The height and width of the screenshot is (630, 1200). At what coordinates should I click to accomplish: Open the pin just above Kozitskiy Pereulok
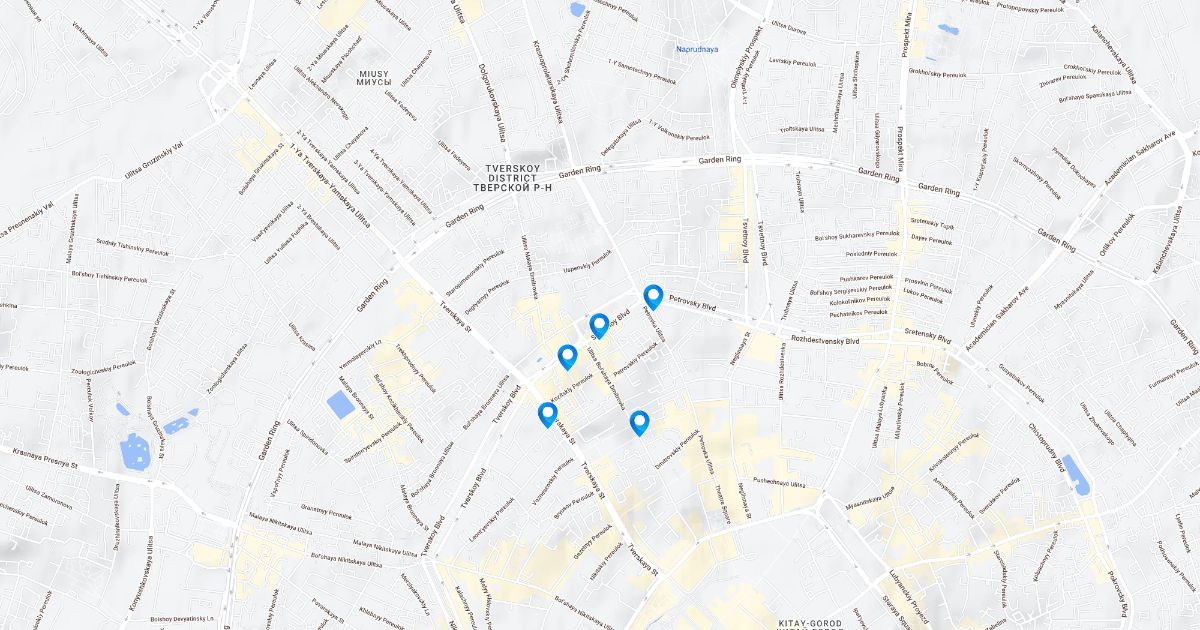coord(567,356)
